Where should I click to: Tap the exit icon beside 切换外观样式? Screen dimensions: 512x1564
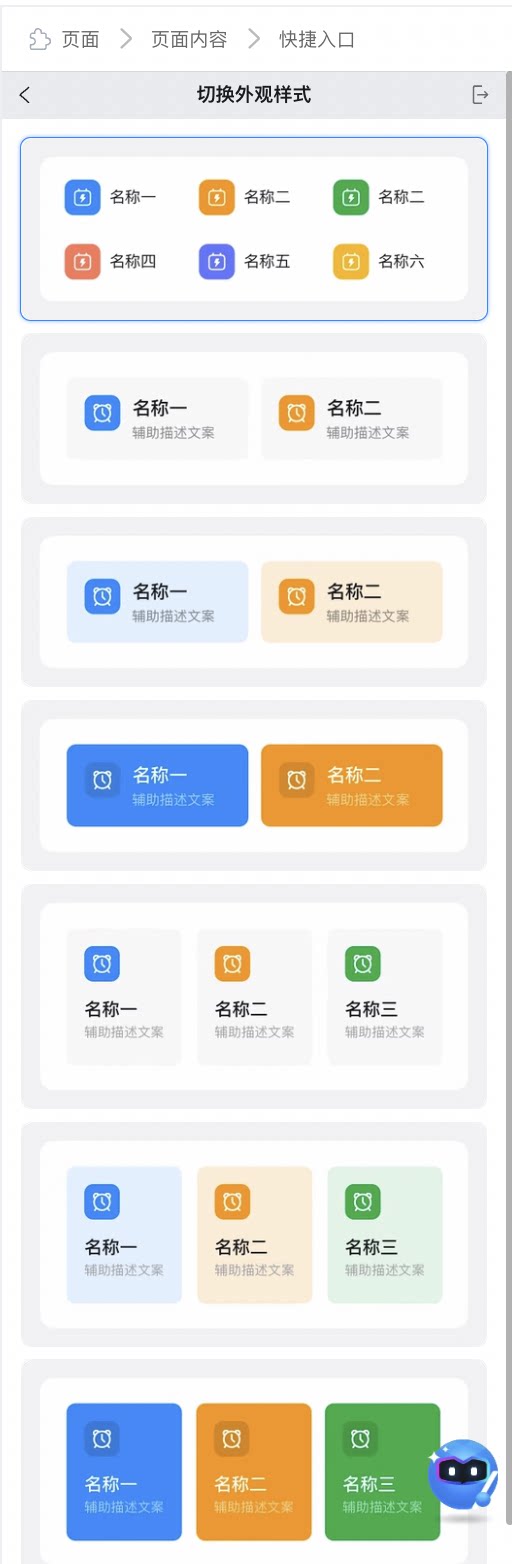coord(481,95)
